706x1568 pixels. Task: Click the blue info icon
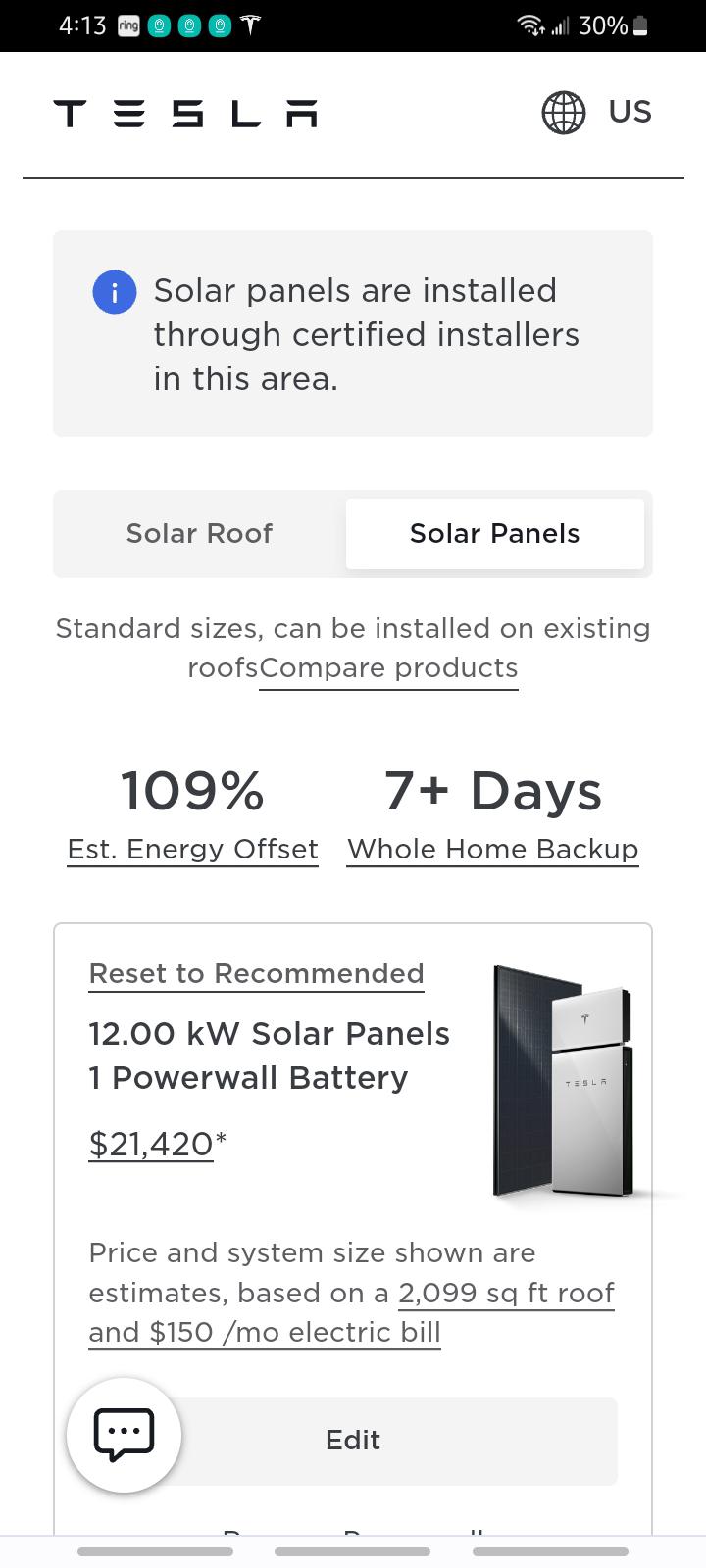(x=114, y=291)
